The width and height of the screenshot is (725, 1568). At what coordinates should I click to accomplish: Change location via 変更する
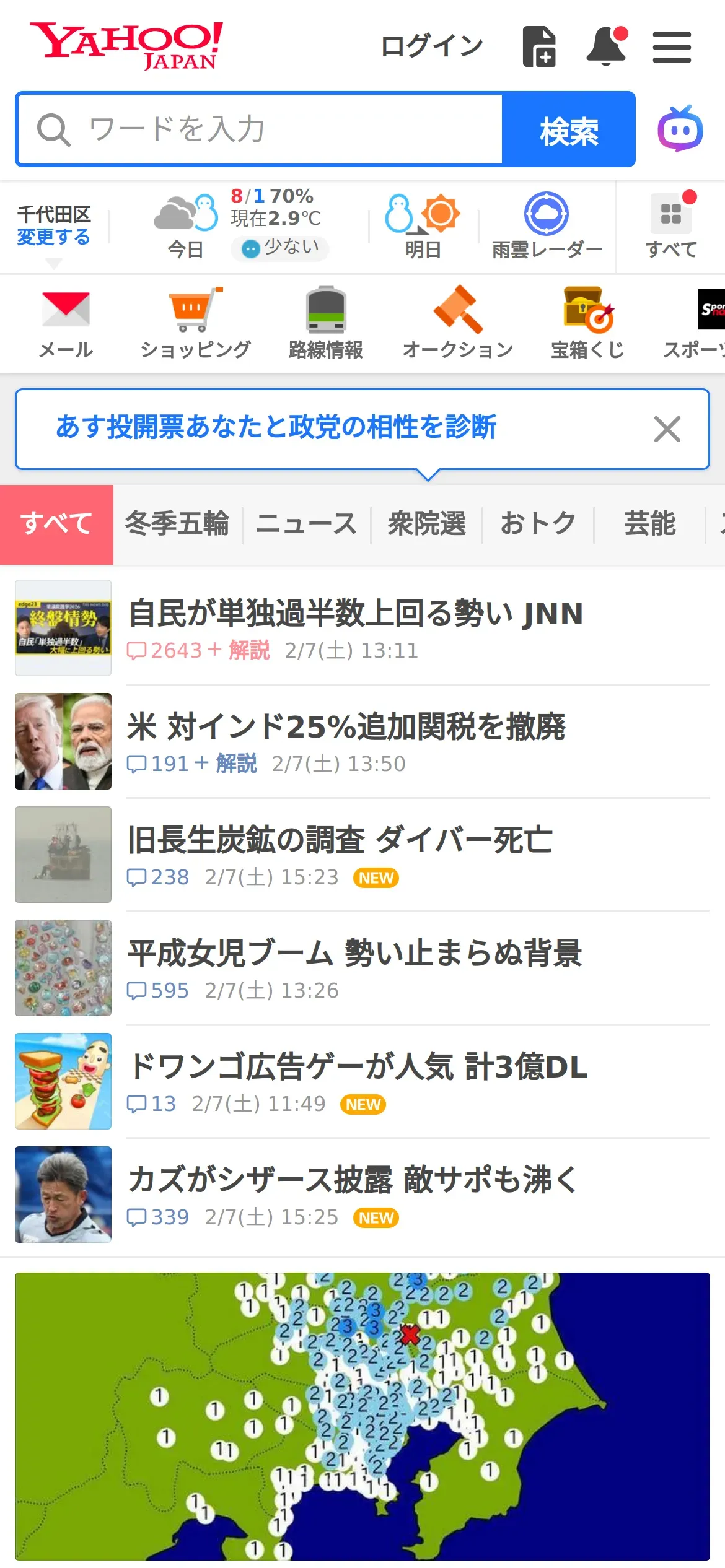click(53, 237)
